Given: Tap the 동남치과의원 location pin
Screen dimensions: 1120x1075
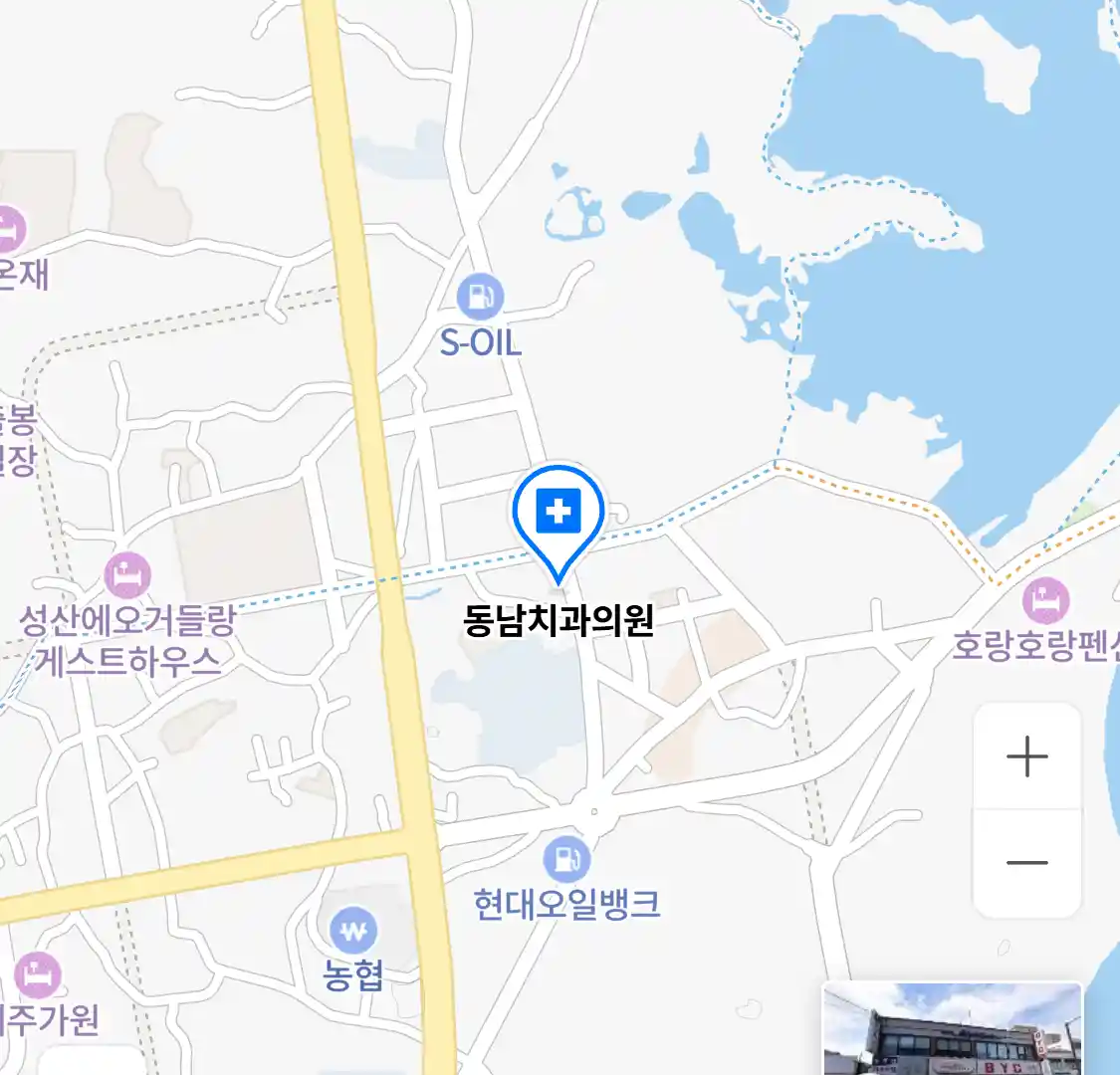Looking at the screenshot, I should 559,515.
